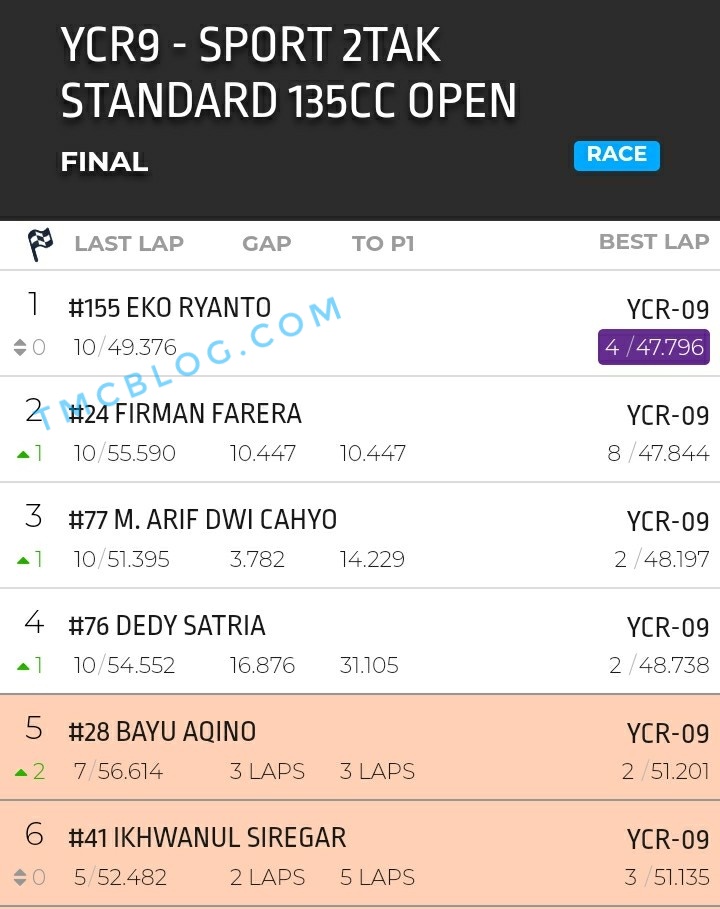Tap the #41 Ikhwanul Siregar row
The height and width of the screenshot is (909, 720).
pos(360,854)
